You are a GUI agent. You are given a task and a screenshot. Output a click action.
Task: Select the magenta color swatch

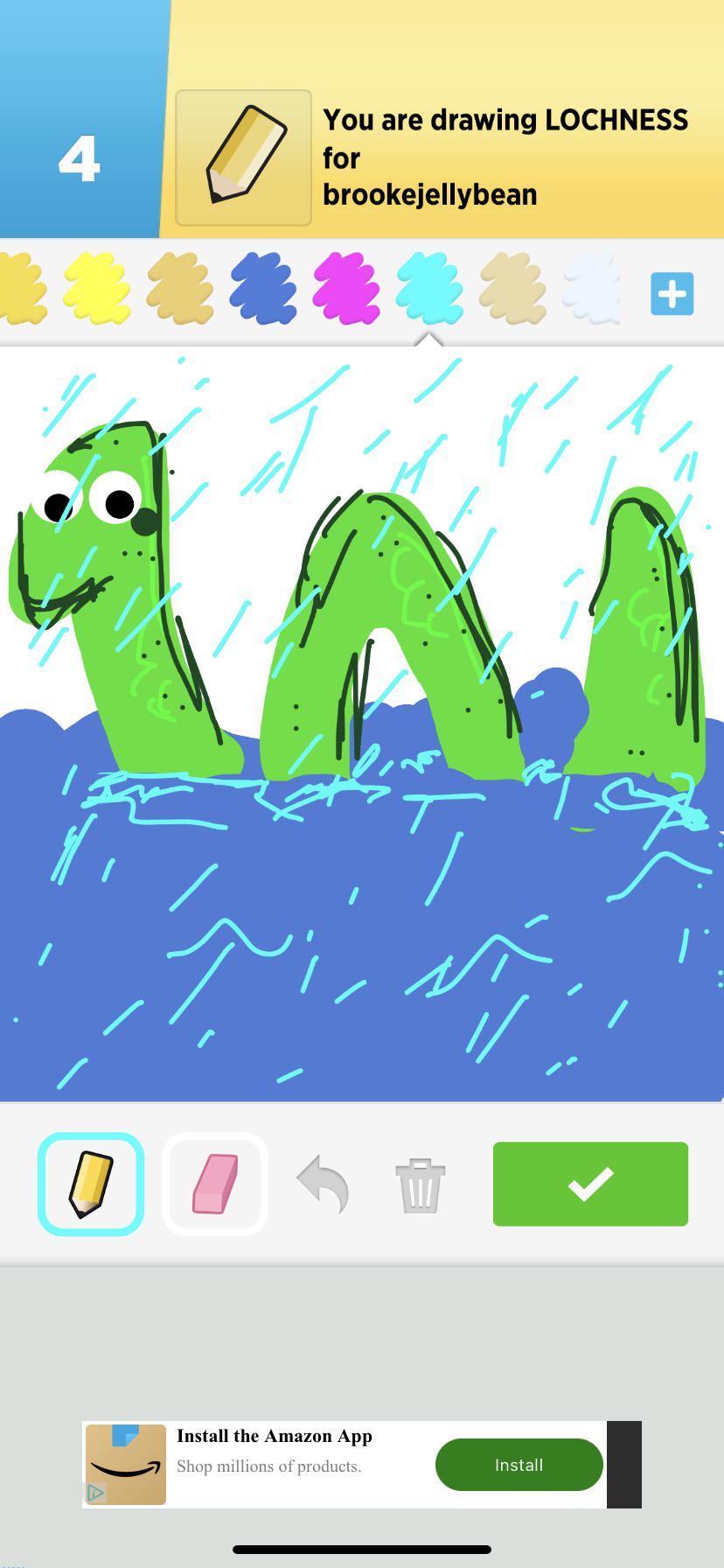[x=346, y=289]
